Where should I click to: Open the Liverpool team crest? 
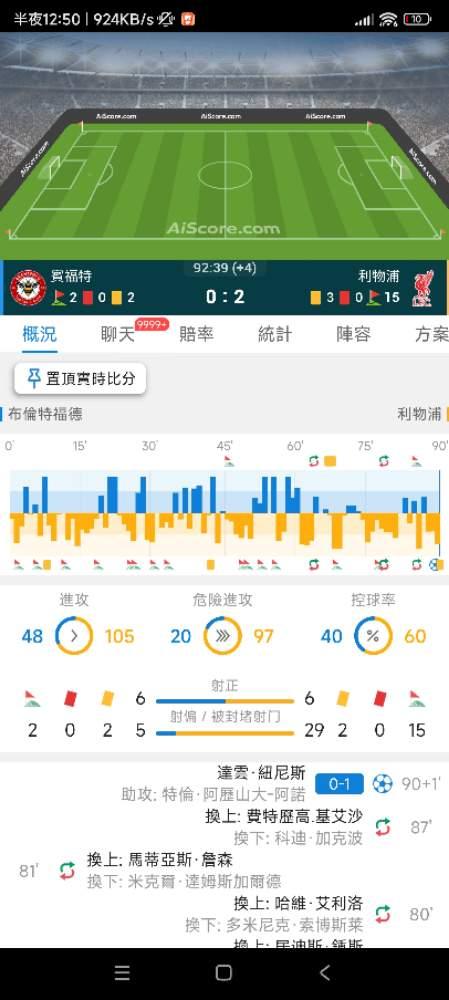pos(422,288)
